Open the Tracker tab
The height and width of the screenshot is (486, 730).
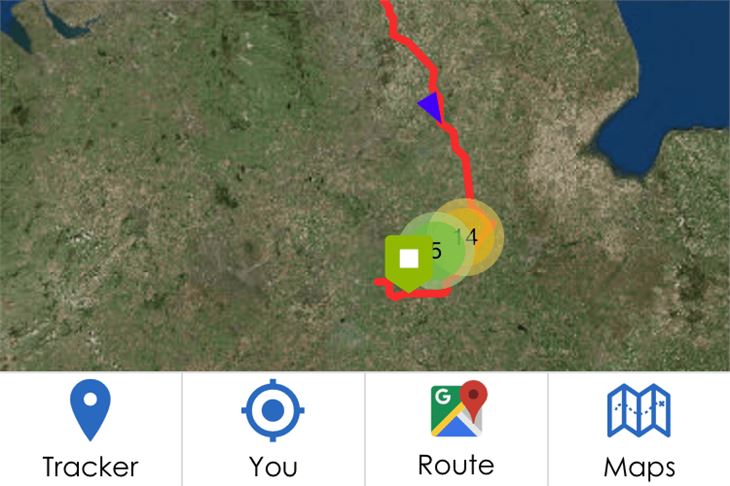pos(90,429)
